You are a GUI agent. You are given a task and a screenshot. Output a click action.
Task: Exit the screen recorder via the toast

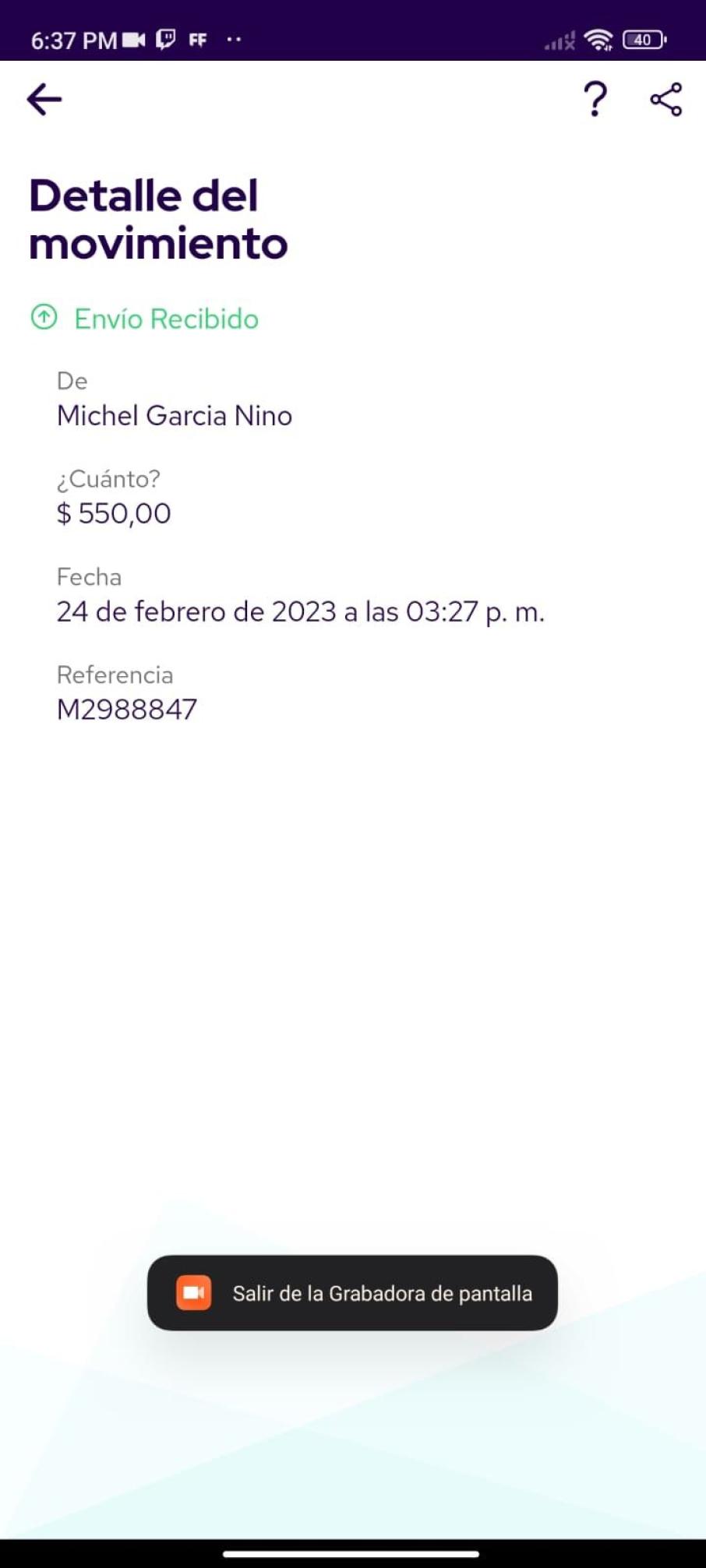click(x=352, y=1293)
